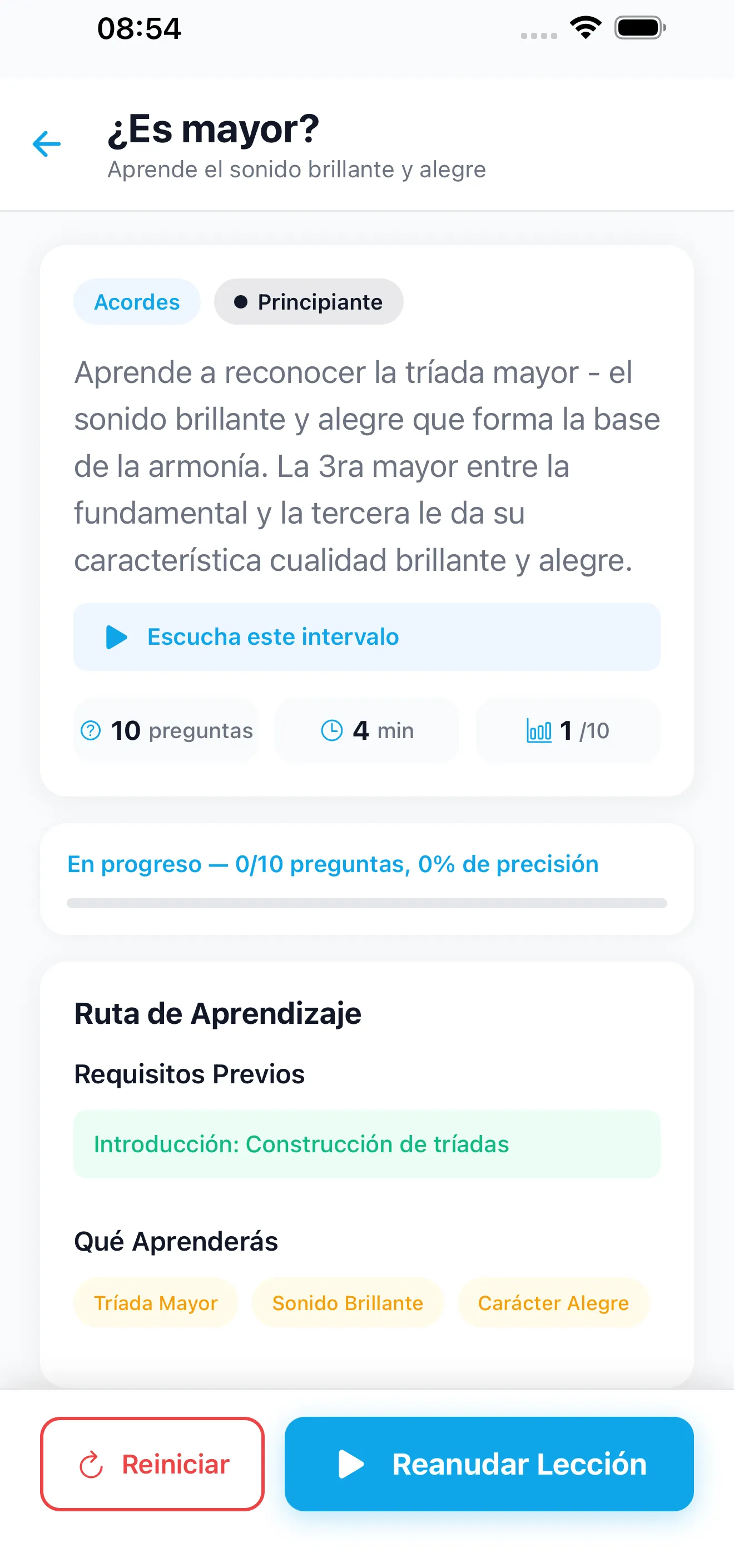Select the Qué Aprenderás section heading

(x=175, y=1241)
